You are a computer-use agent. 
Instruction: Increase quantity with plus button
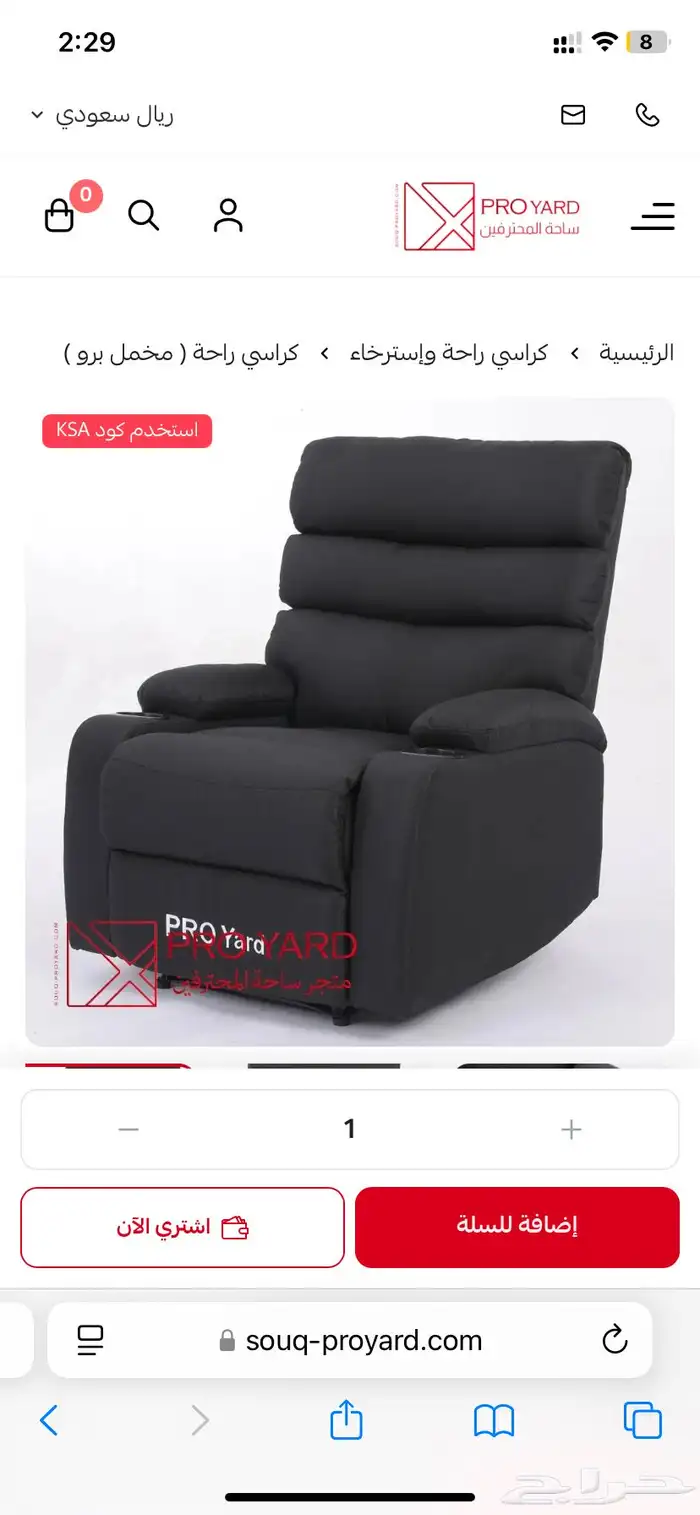click(x=571, y=1129)
